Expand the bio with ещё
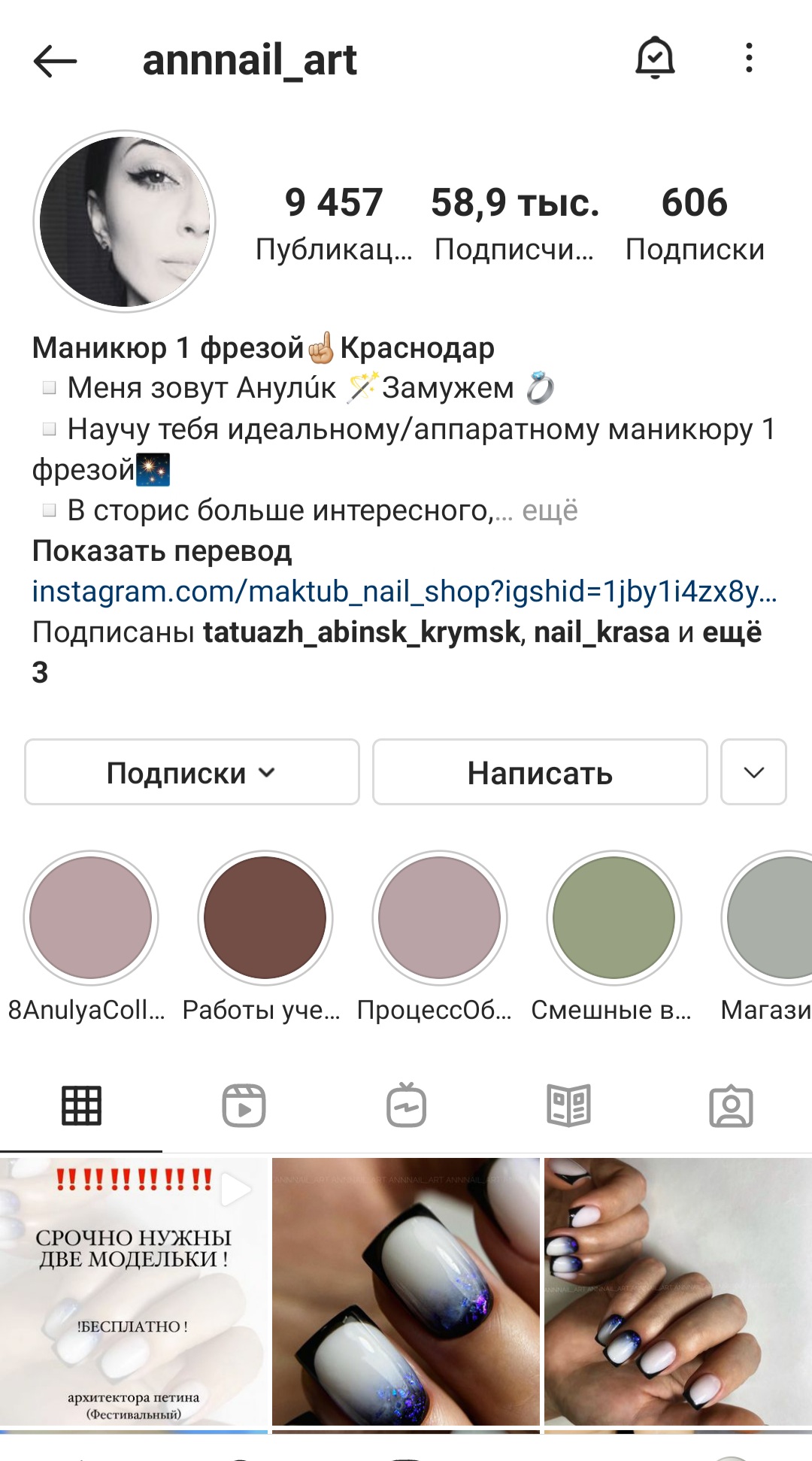The height and width of the screenshot is (1461, 812). point(550,511)
